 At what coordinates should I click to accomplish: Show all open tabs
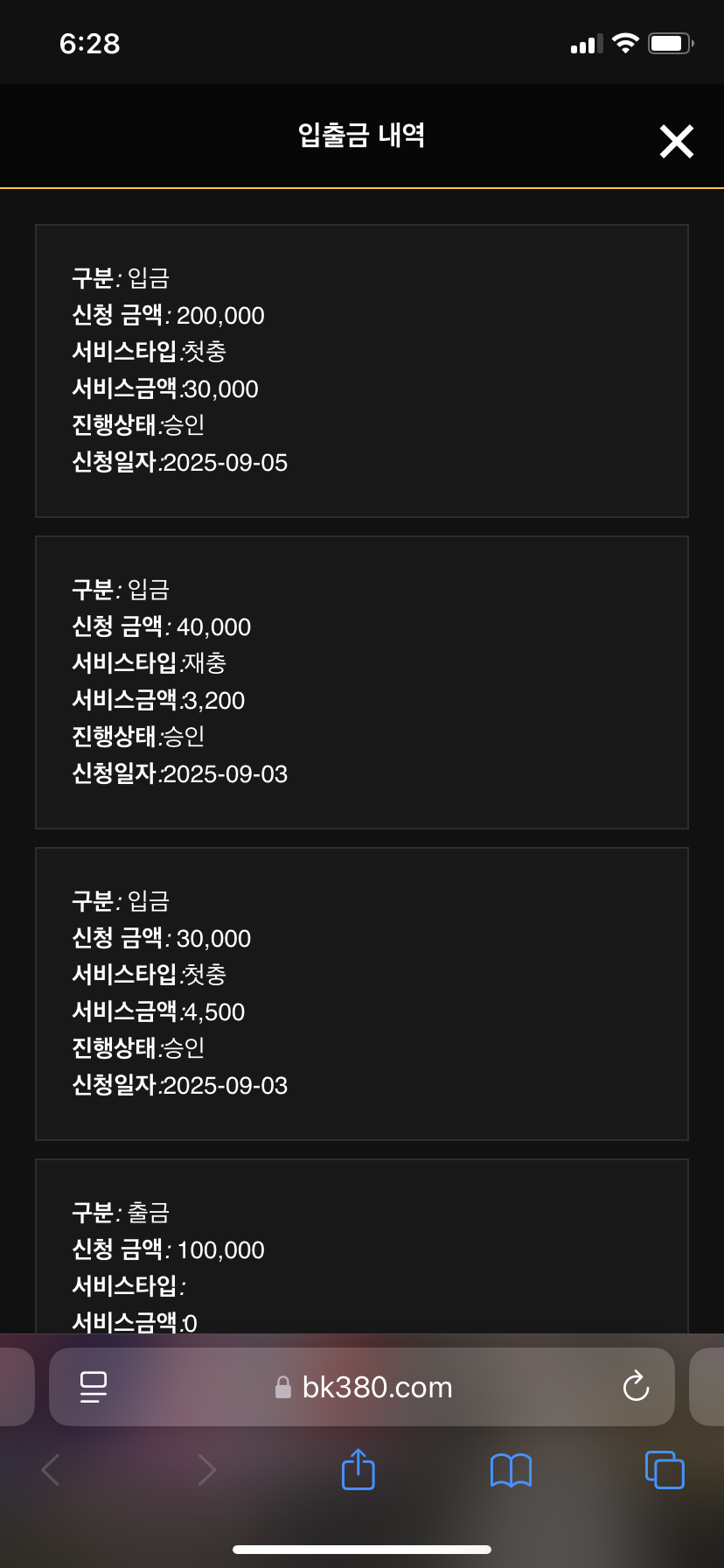[665, 1469]
